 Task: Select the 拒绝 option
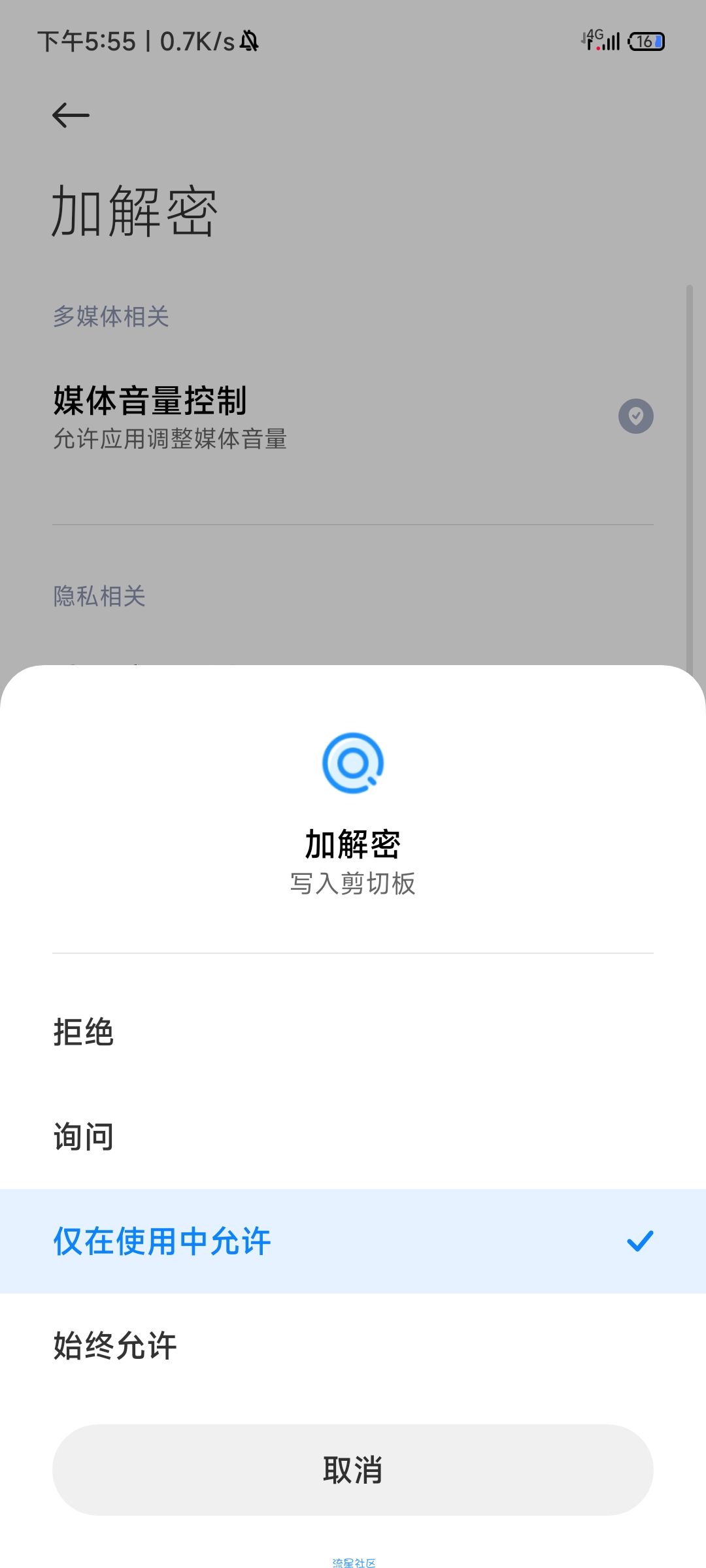point(353,1032)
